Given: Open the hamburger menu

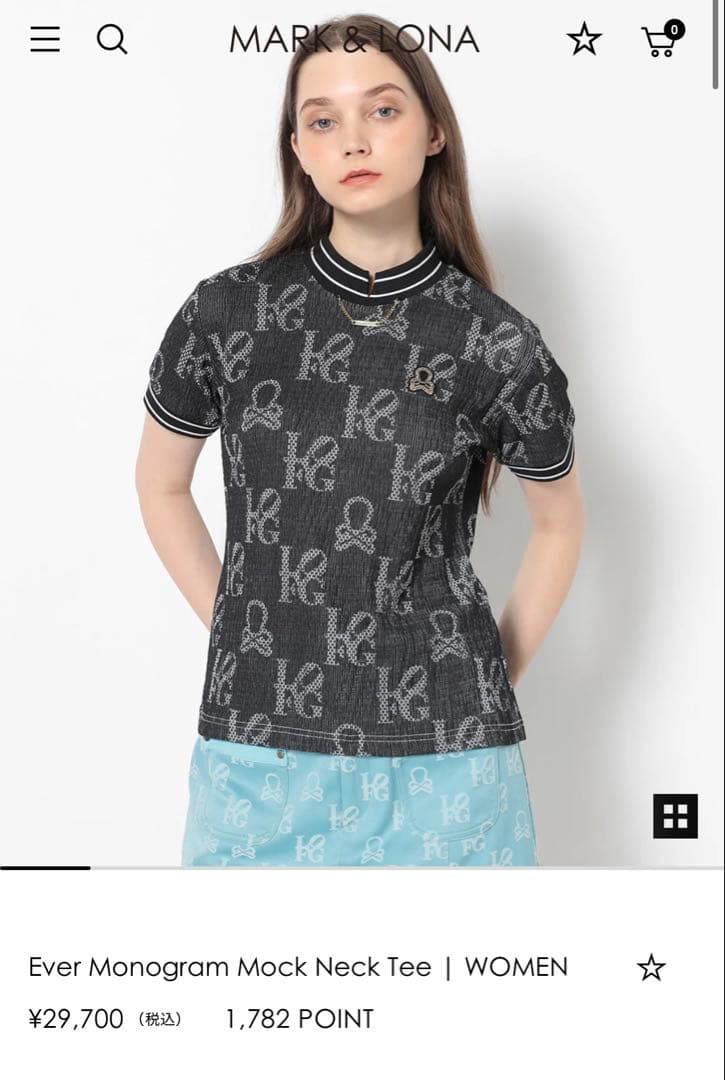Looking at the screenshot, I should point(44,40).
